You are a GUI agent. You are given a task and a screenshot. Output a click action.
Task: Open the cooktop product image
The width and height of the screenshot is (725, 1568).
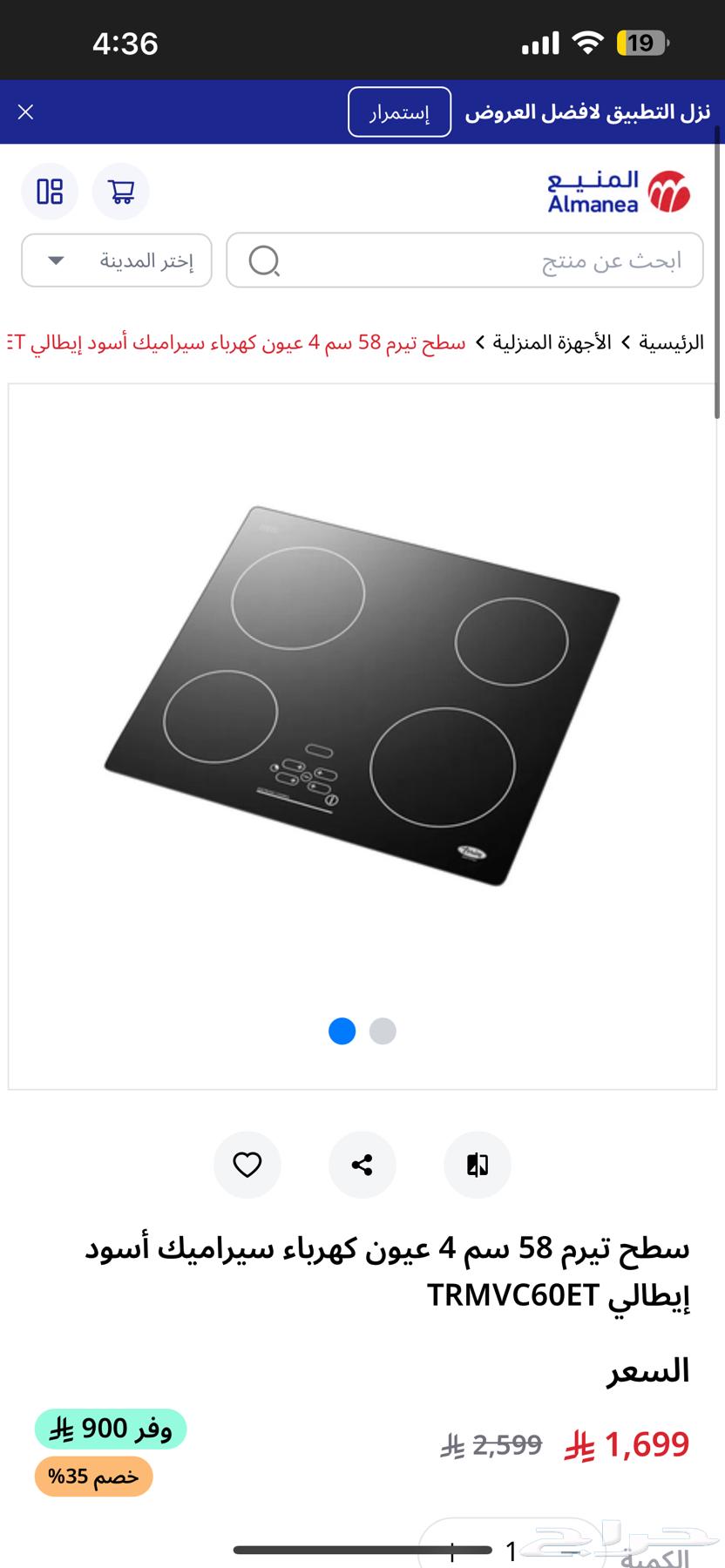point(362,697)
